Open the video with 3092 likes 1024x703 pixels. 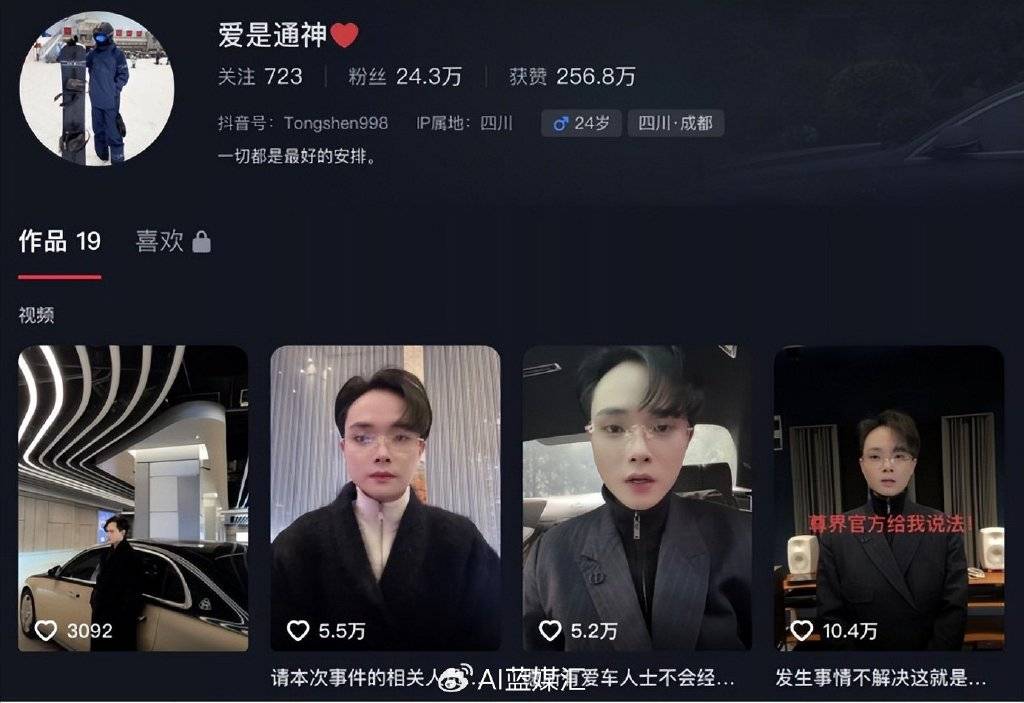[133, 498]
